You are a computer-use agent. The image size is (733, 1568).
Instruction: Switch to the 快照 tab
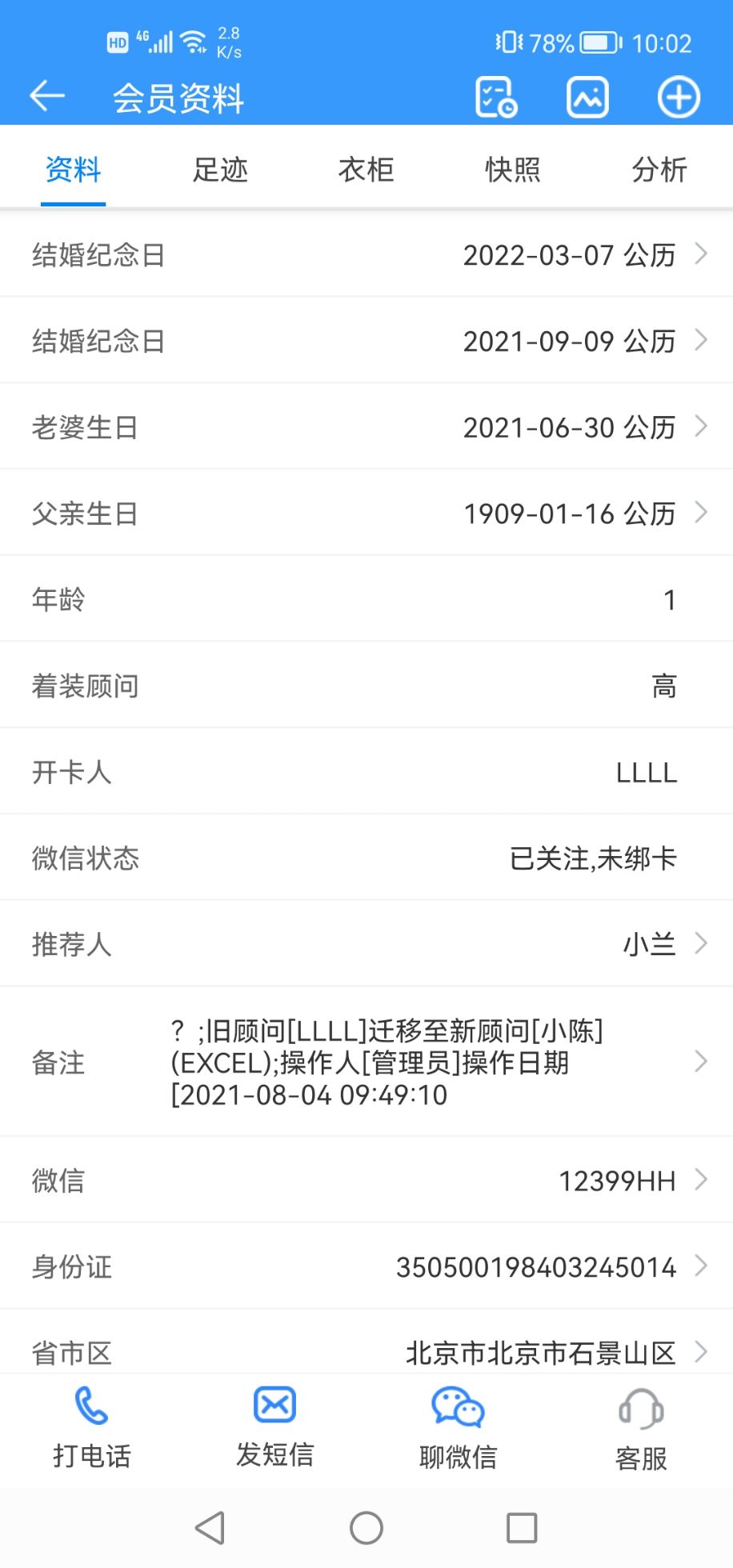[x=513, y=170]
